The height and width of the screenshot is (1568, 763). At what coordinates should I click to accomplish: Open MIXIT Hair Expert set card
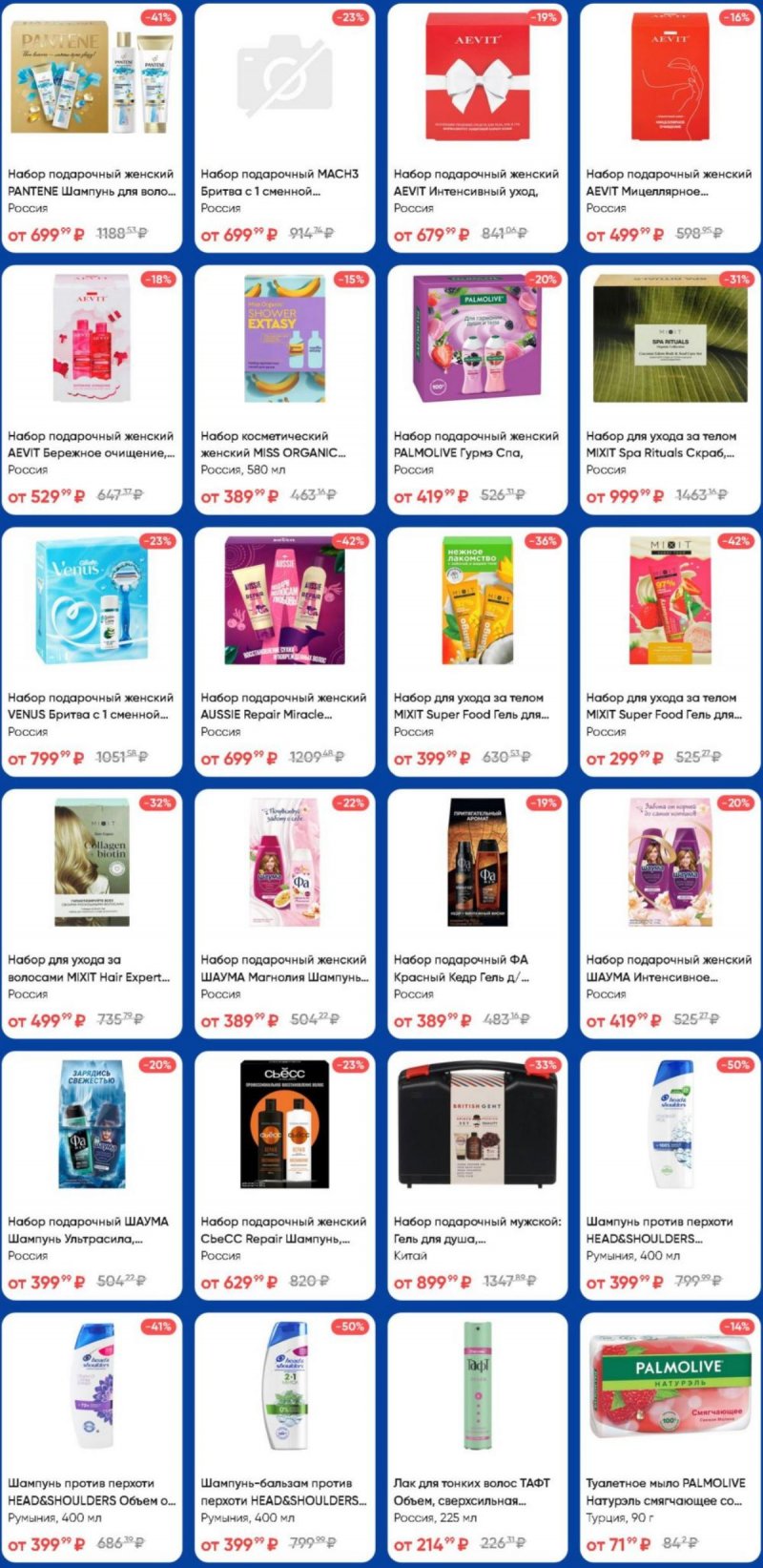pyautogui.click(x=92, y=911)
